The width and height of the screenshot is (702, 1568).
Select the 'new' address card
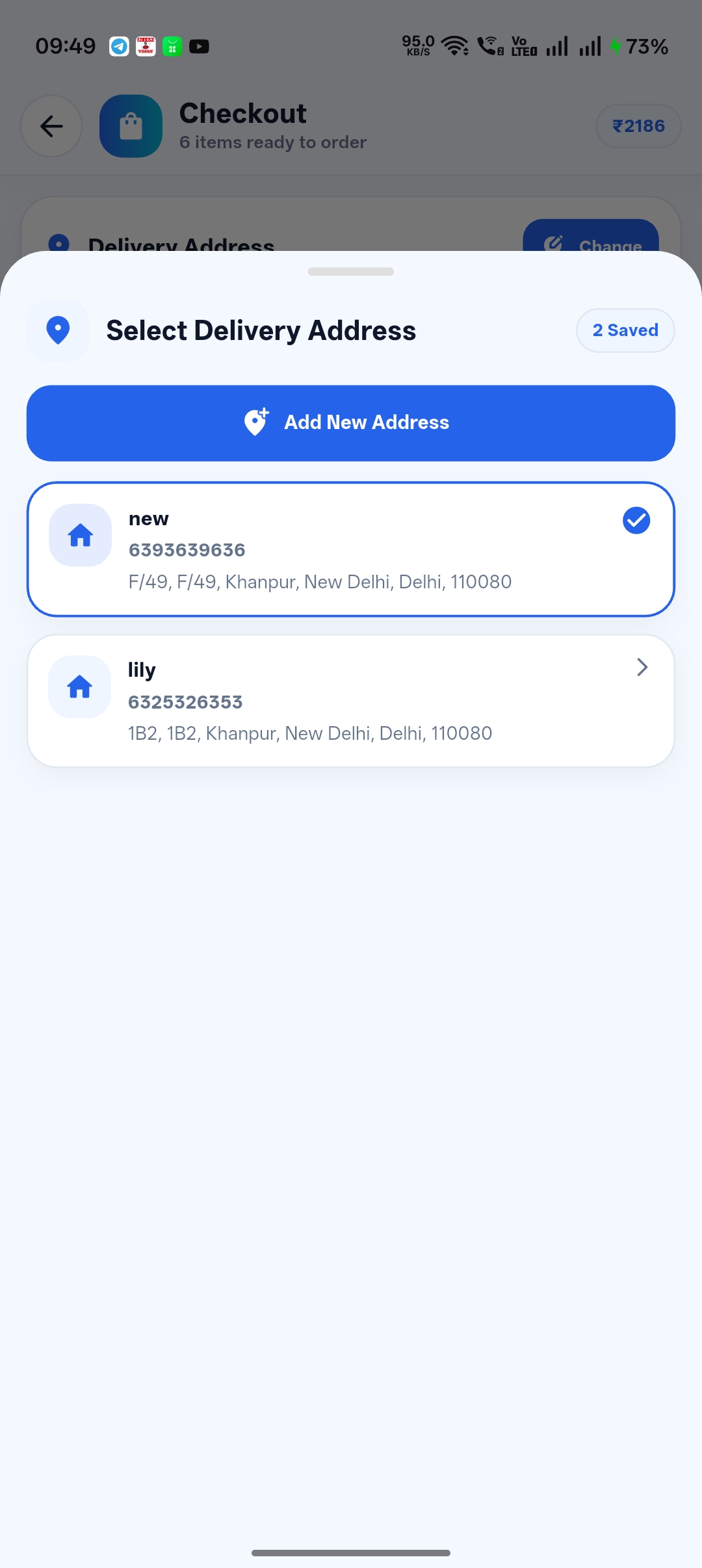[x=351, y=549]
